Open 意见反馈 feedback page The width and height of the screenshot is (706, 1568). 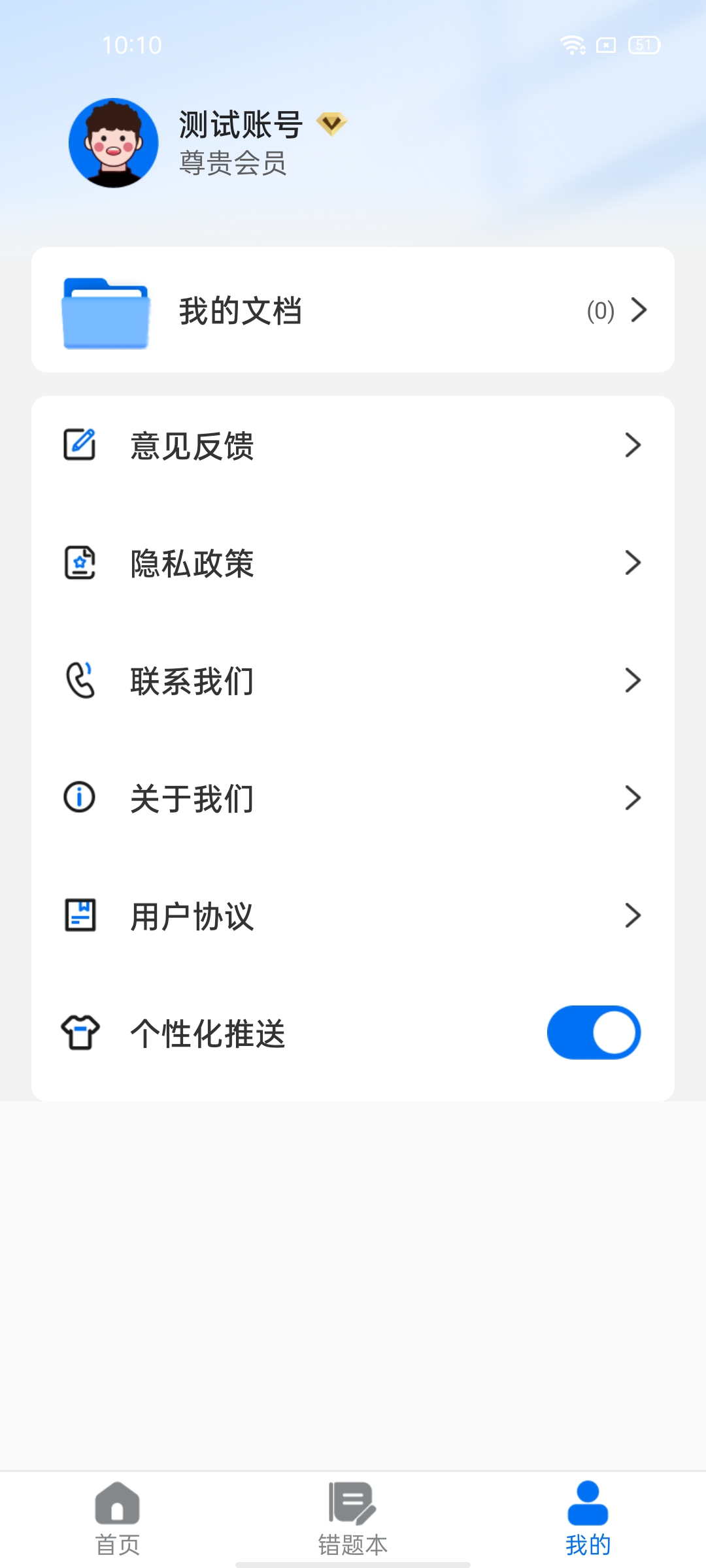click(353, 446)
